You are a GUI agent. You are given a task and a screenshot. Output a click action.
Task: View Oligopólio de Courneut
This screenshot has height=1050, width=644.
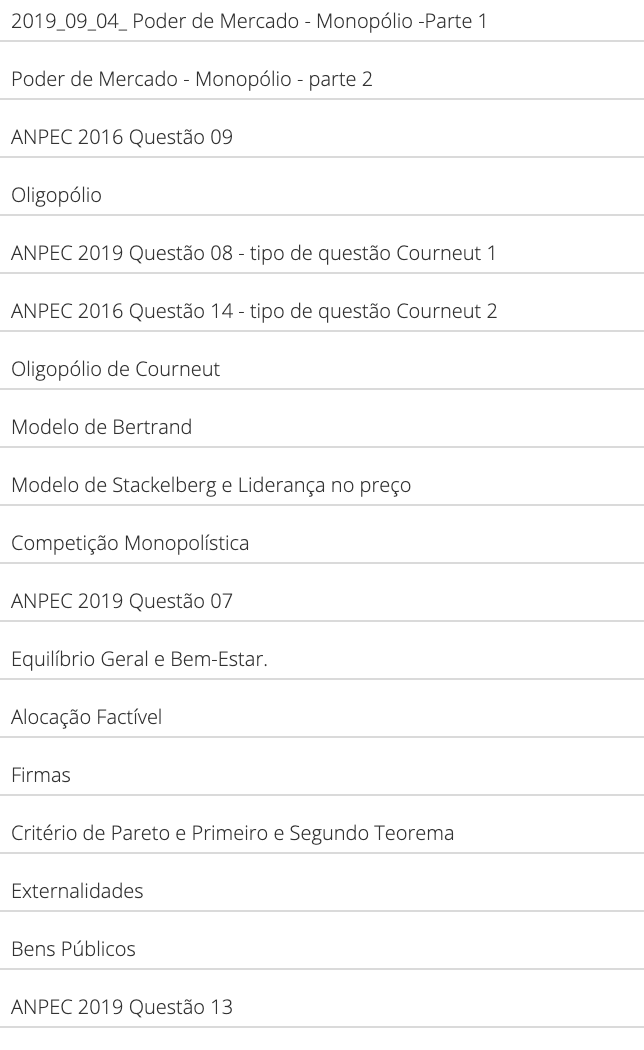[322, 369]
